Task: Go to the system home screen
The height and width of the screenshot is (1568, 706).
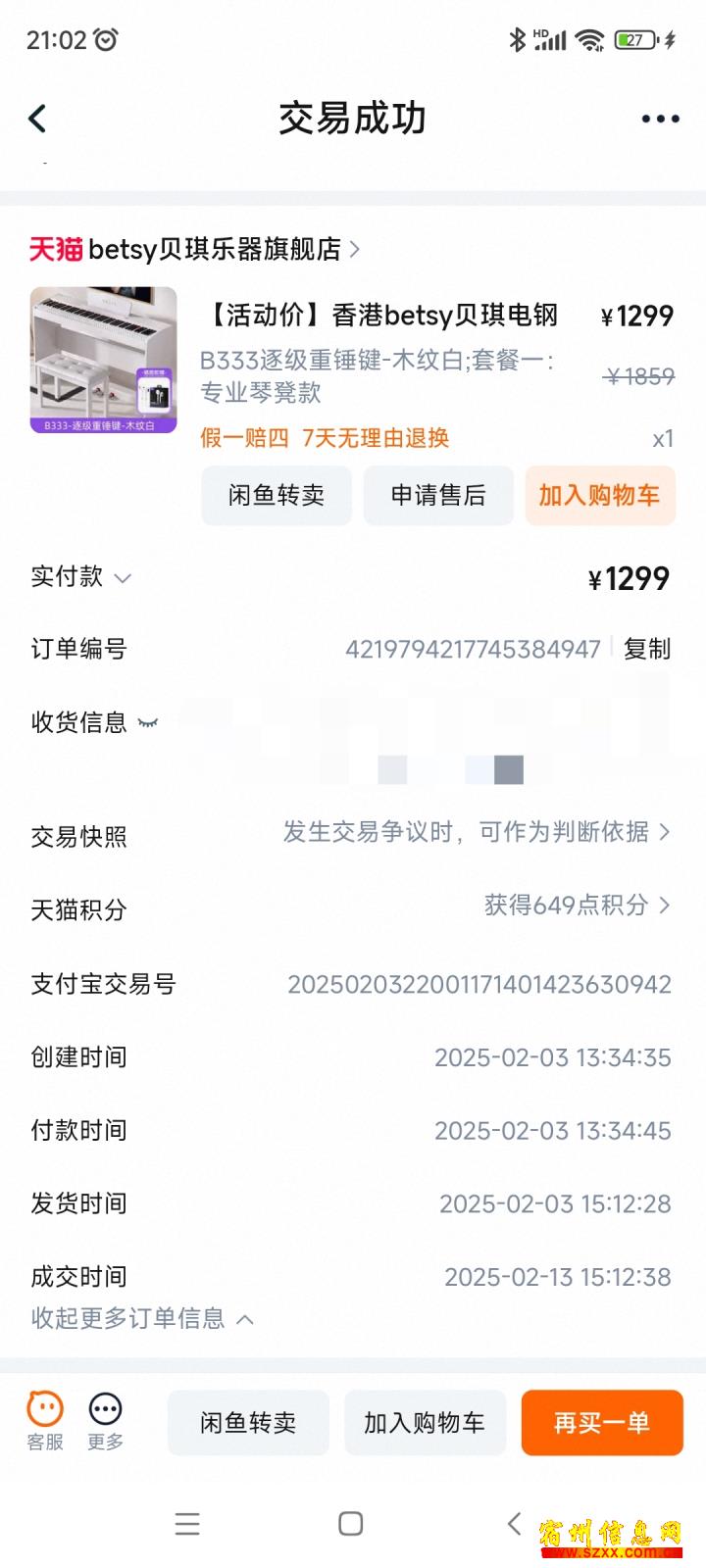Action: [351, 1524]
